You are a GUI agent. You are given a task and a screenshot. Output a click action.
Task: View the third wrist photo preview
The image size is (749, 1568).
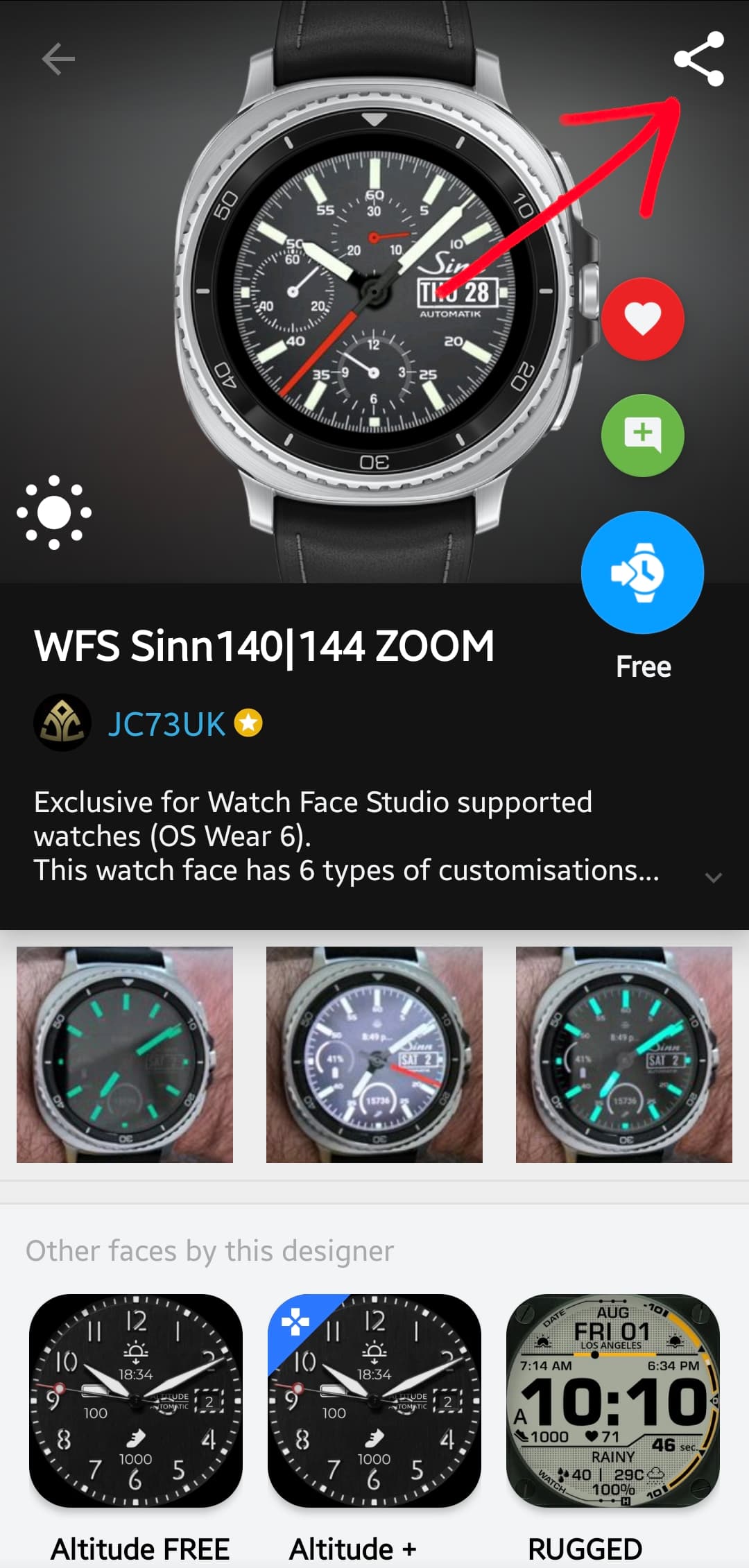[624, 1054]
